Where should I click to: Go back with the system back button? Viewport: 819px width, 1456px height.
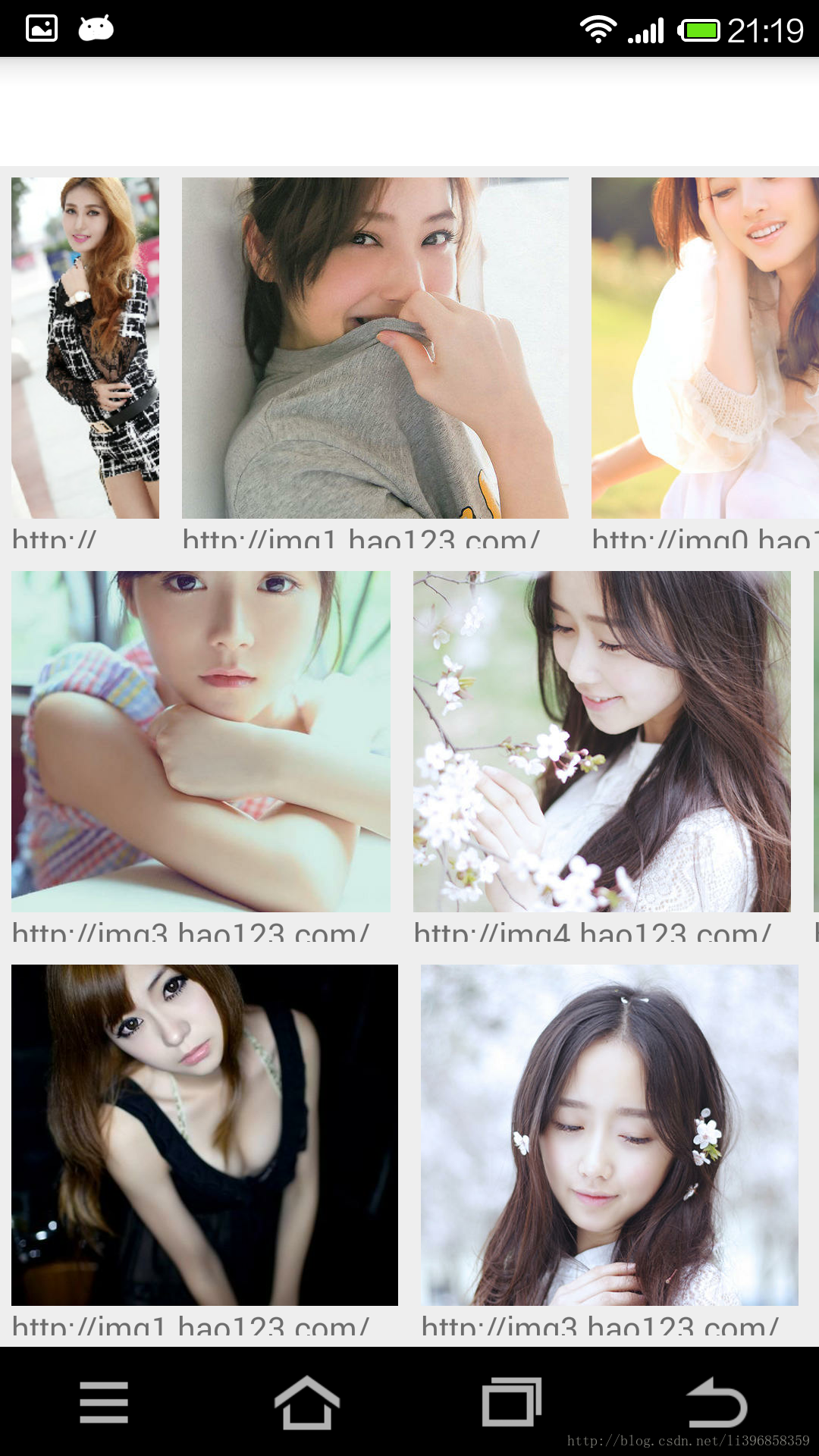pos(716,1402)
